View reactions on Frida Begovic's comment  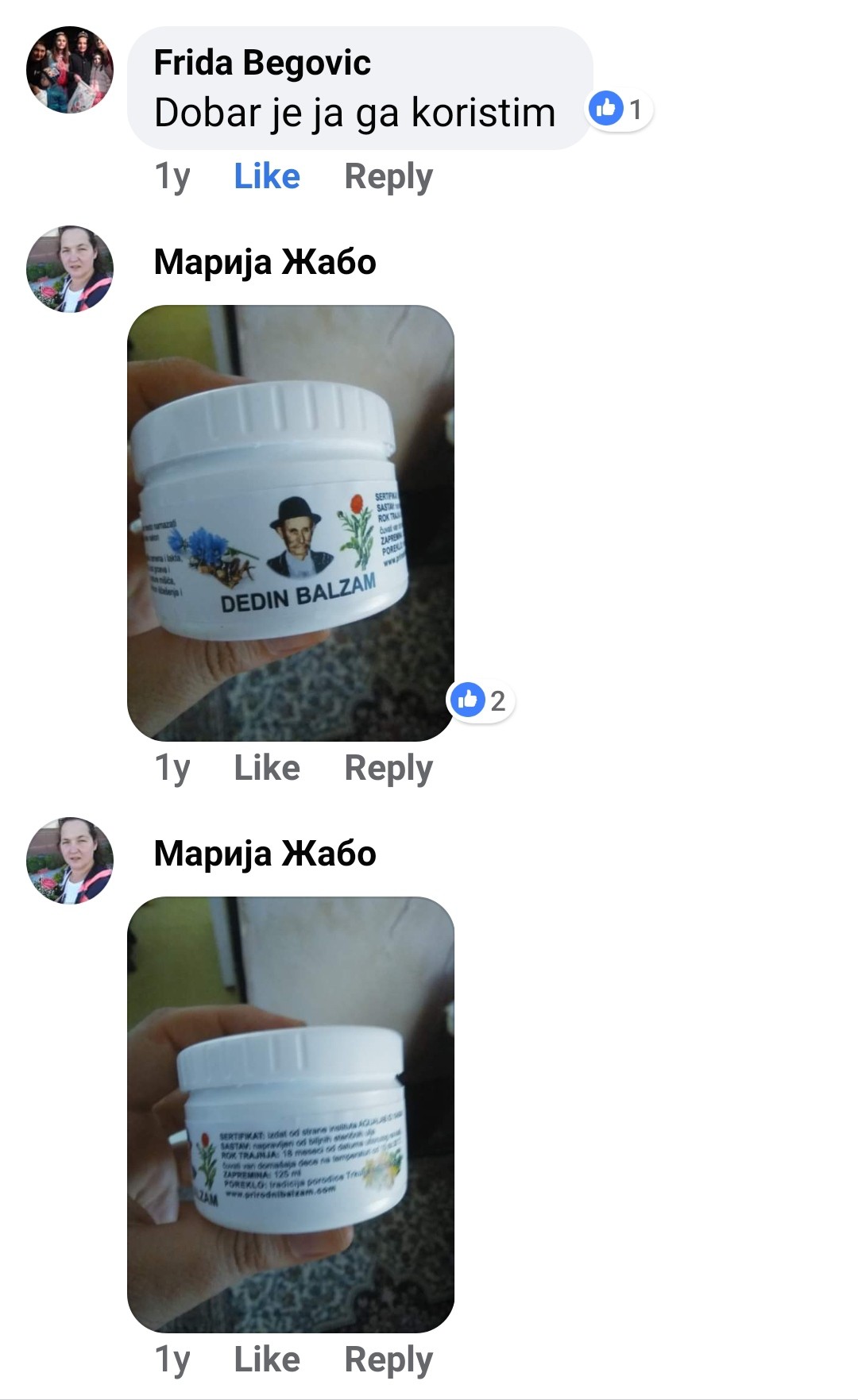(x=620, y=109)
